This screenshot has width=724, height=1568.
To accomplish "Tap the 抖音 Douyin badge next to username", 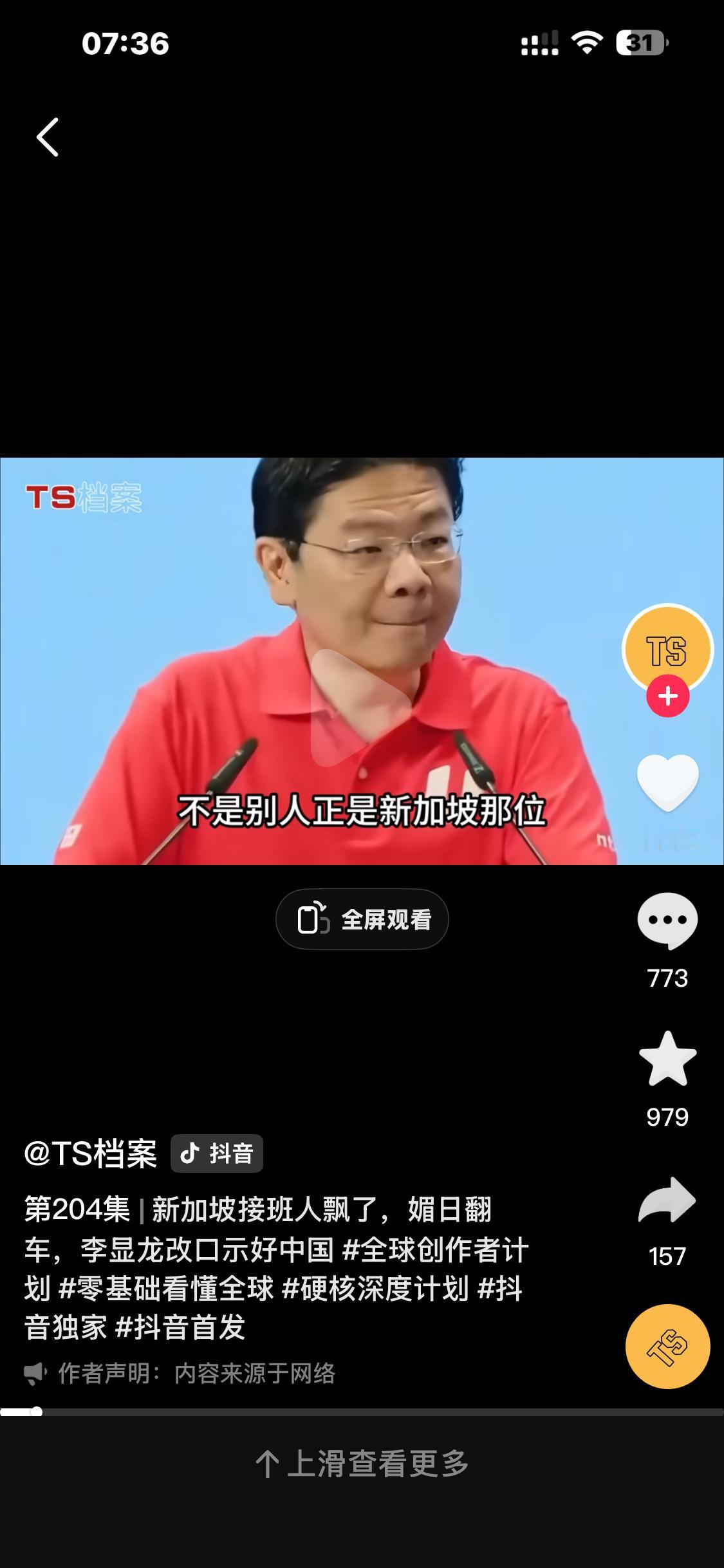I will click(x=216, y=1153).
